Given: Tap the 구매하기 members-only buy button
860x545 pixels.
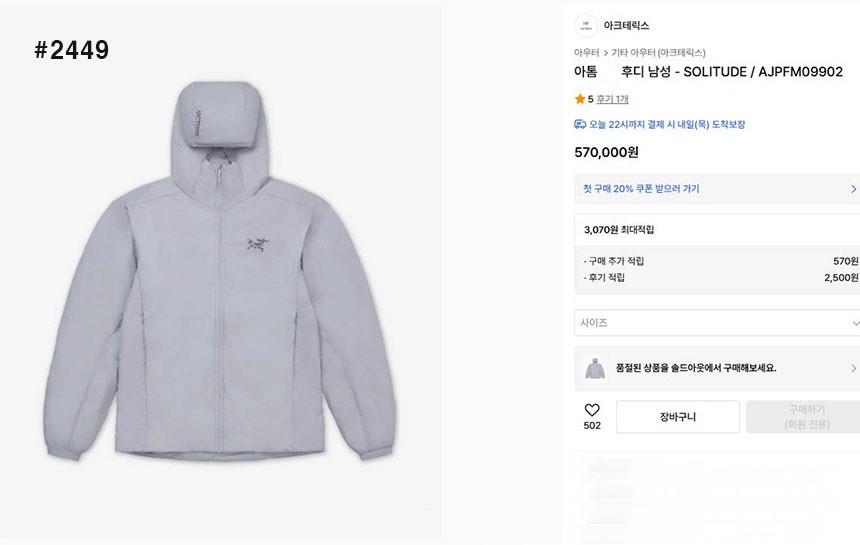Looking at the screenshot, I should coord(802,417).
